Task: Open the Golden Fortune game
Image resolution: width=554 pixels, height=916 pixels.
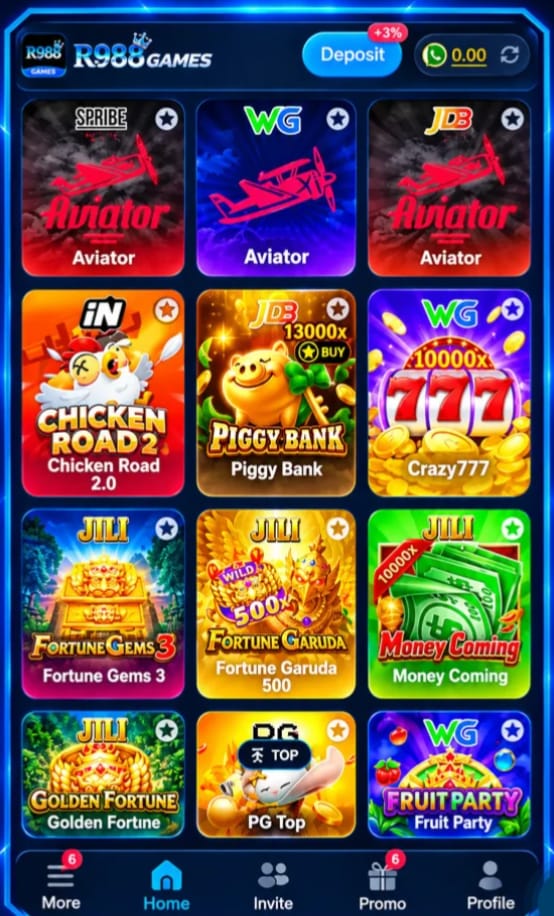Action: coord(103,775)
